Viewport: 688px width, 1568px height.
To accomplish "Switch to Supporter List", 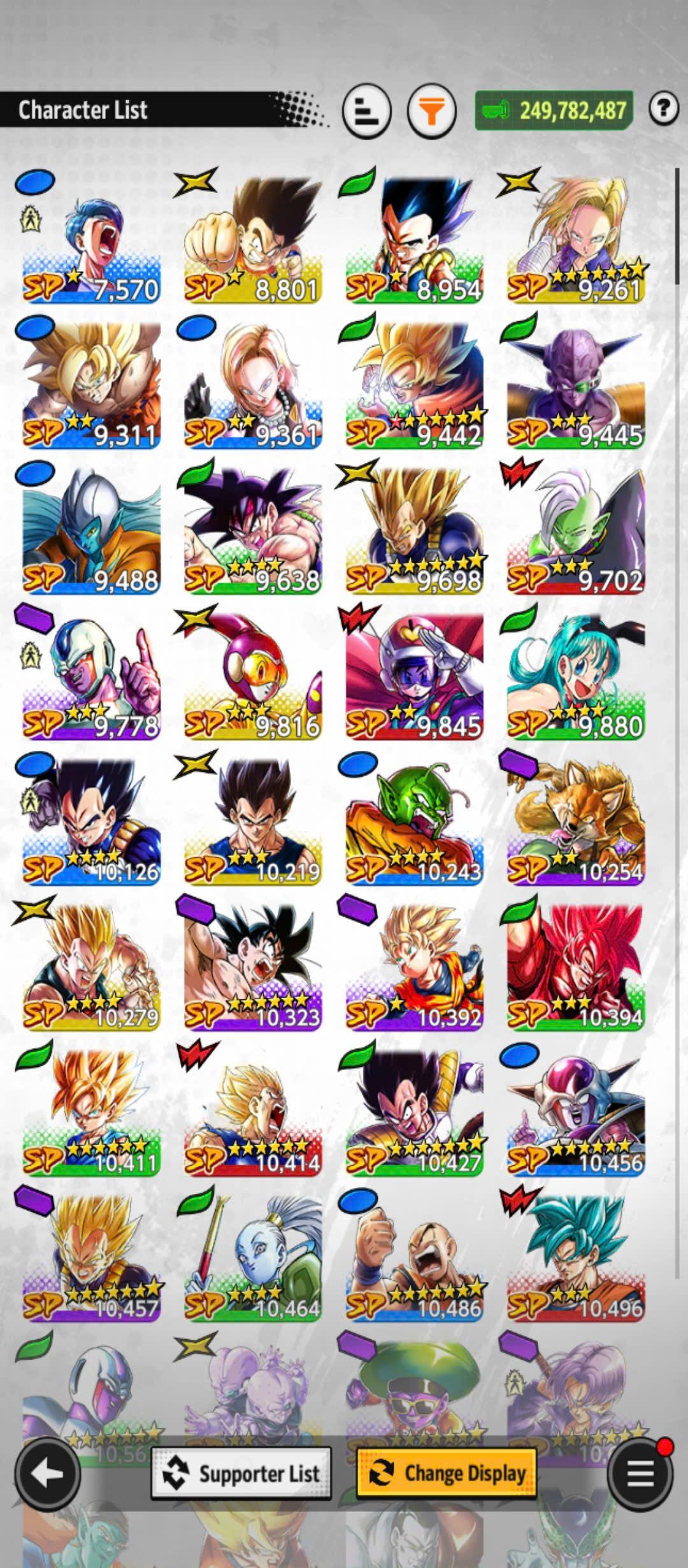I will (241, 1473).
